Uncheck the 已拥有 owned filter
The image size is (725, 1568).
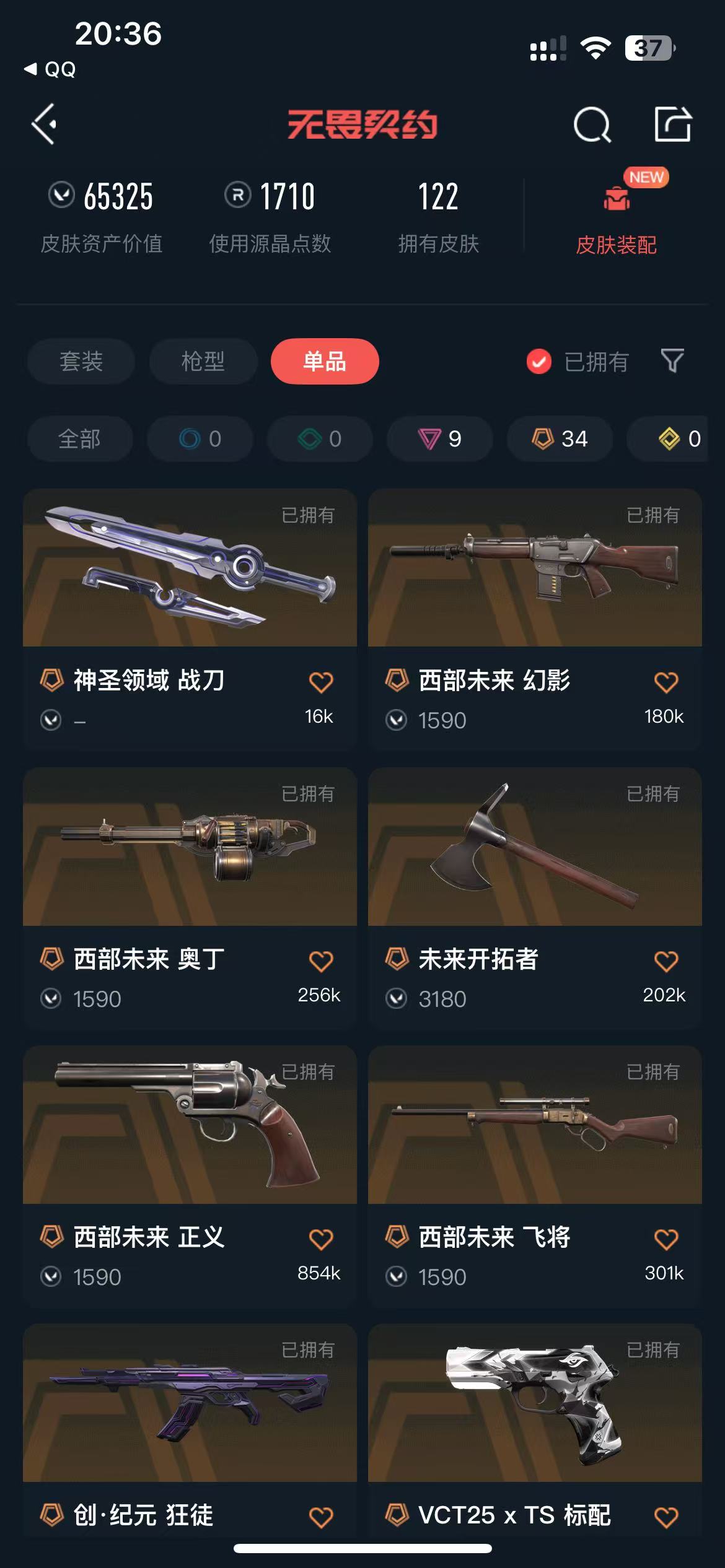(538, 362)
